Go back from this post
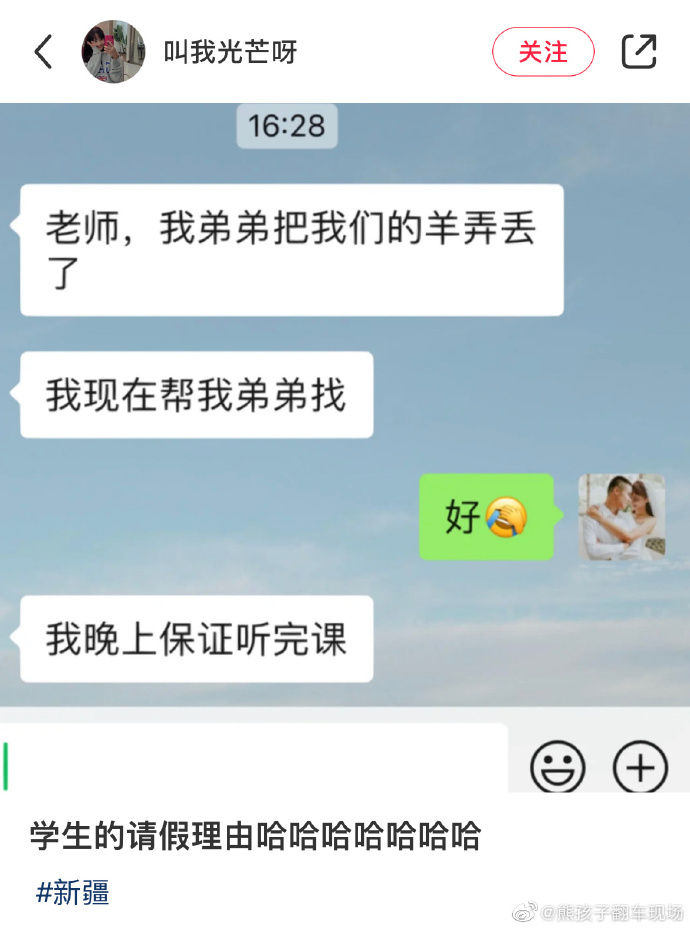This screenshot has width=690, height=929. pyautogui.click(x=43, y=51)
